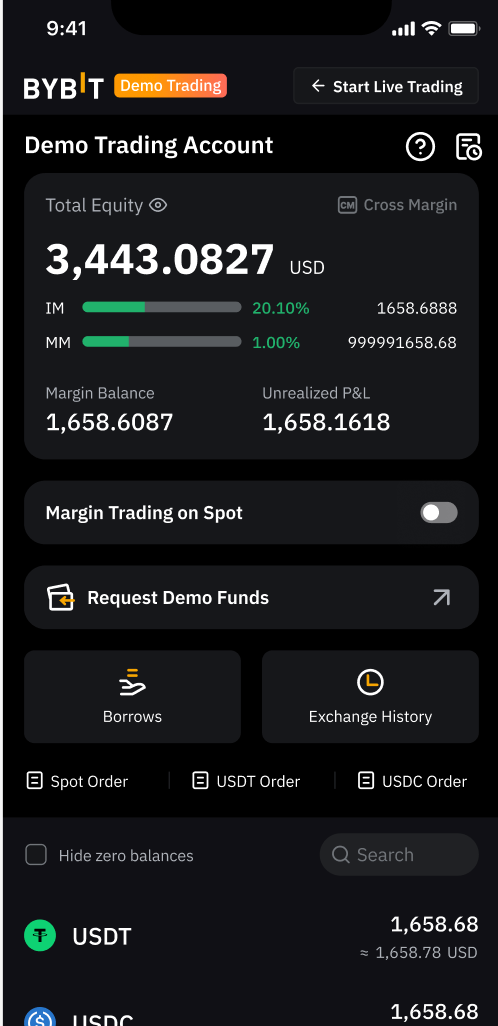Tap the asset Search field
Image resolution: width=498 pixels, height=1026 pixels.
pos(399,855)
